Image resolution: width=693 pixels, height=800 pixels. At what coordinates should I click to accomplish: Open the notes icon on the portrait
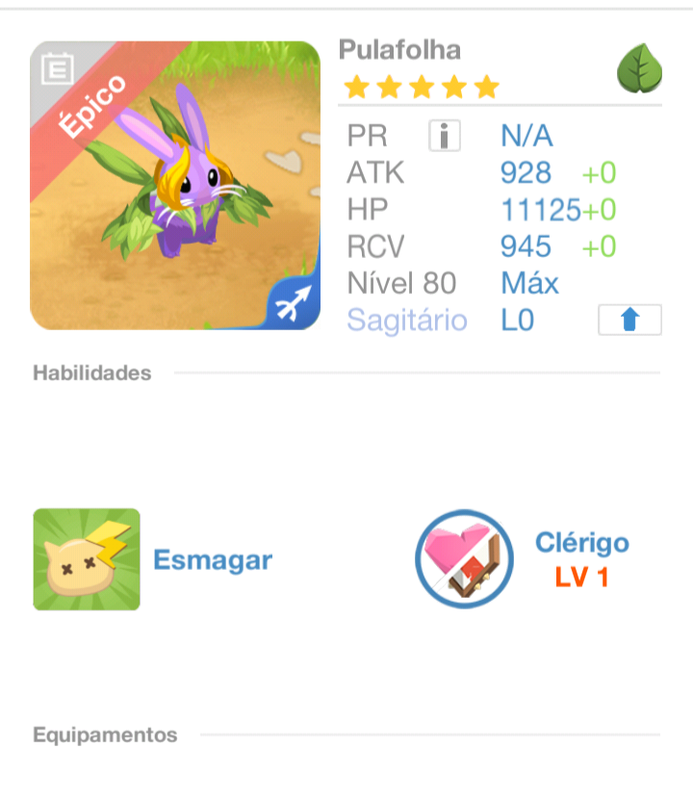[58, 69]
